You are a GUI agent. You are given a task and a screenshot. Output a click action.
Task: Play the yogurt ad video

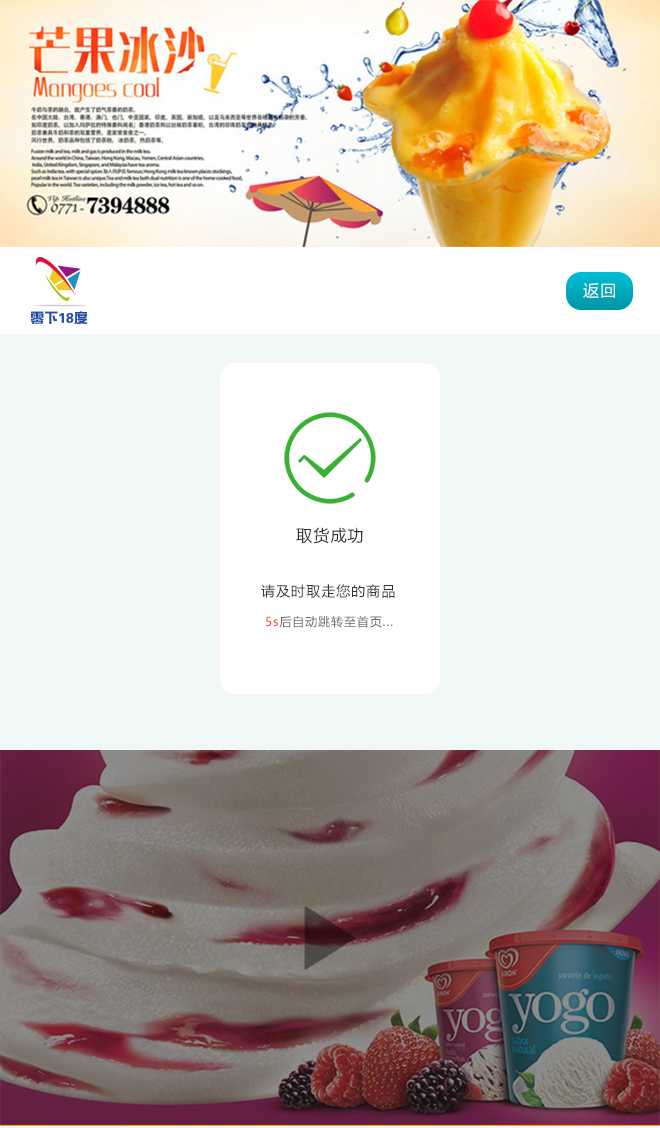click(x=328, y=938)
